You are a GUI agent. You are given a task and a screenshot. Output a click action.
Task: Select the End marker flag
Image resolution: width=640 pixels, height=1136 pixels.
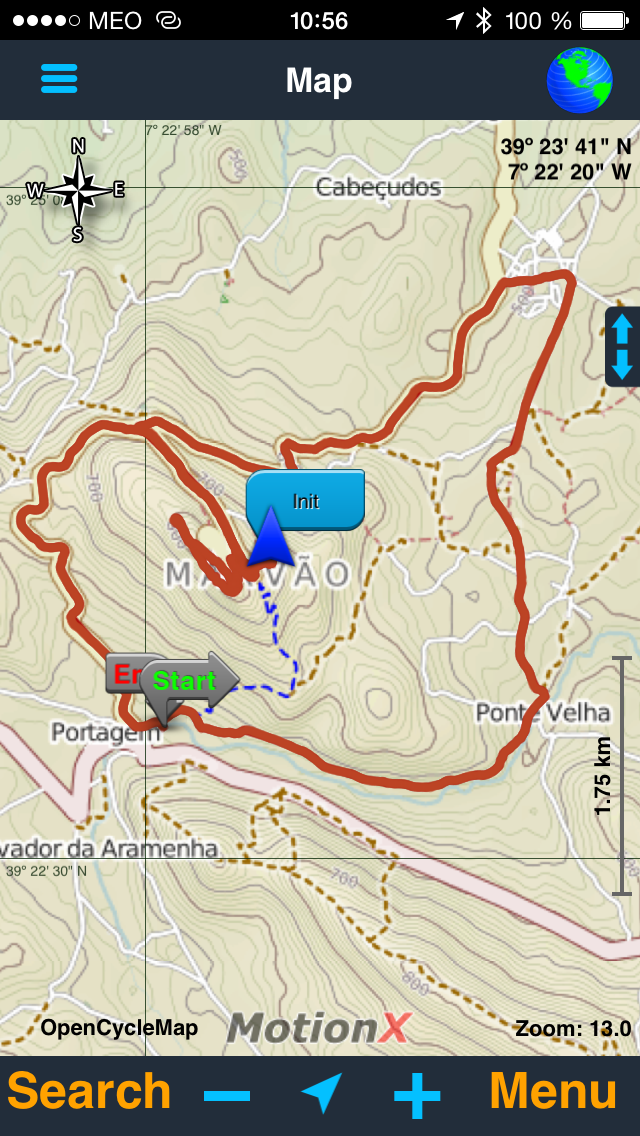[122, 674]
